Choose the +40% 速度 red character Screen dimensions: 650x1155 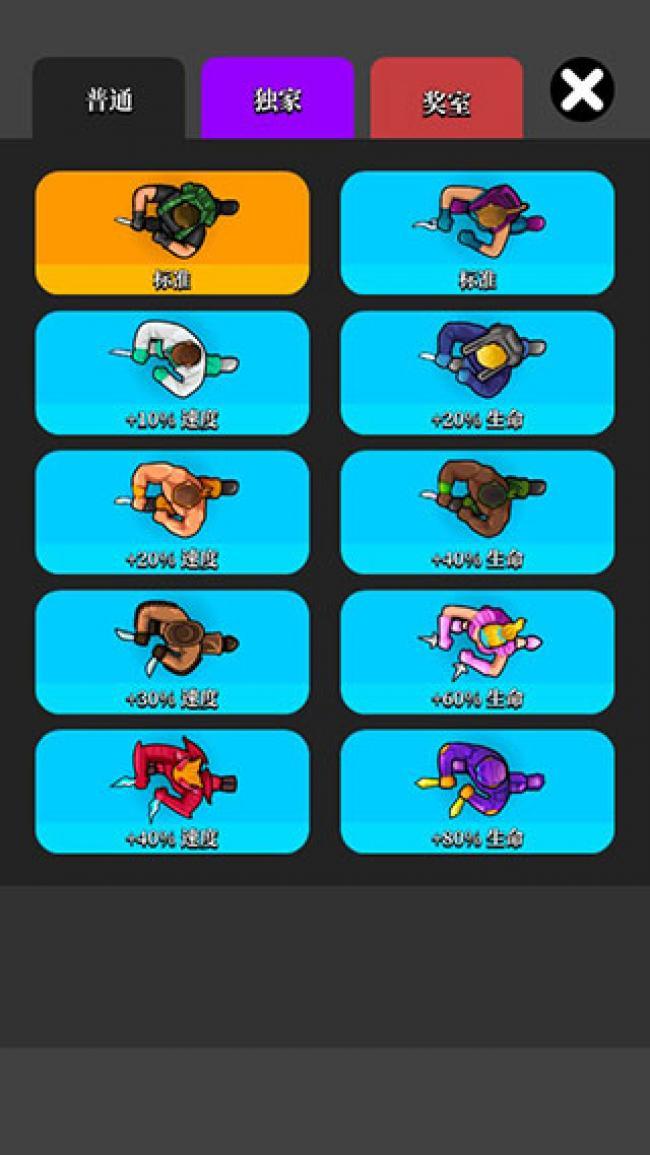tap(172, 792)
